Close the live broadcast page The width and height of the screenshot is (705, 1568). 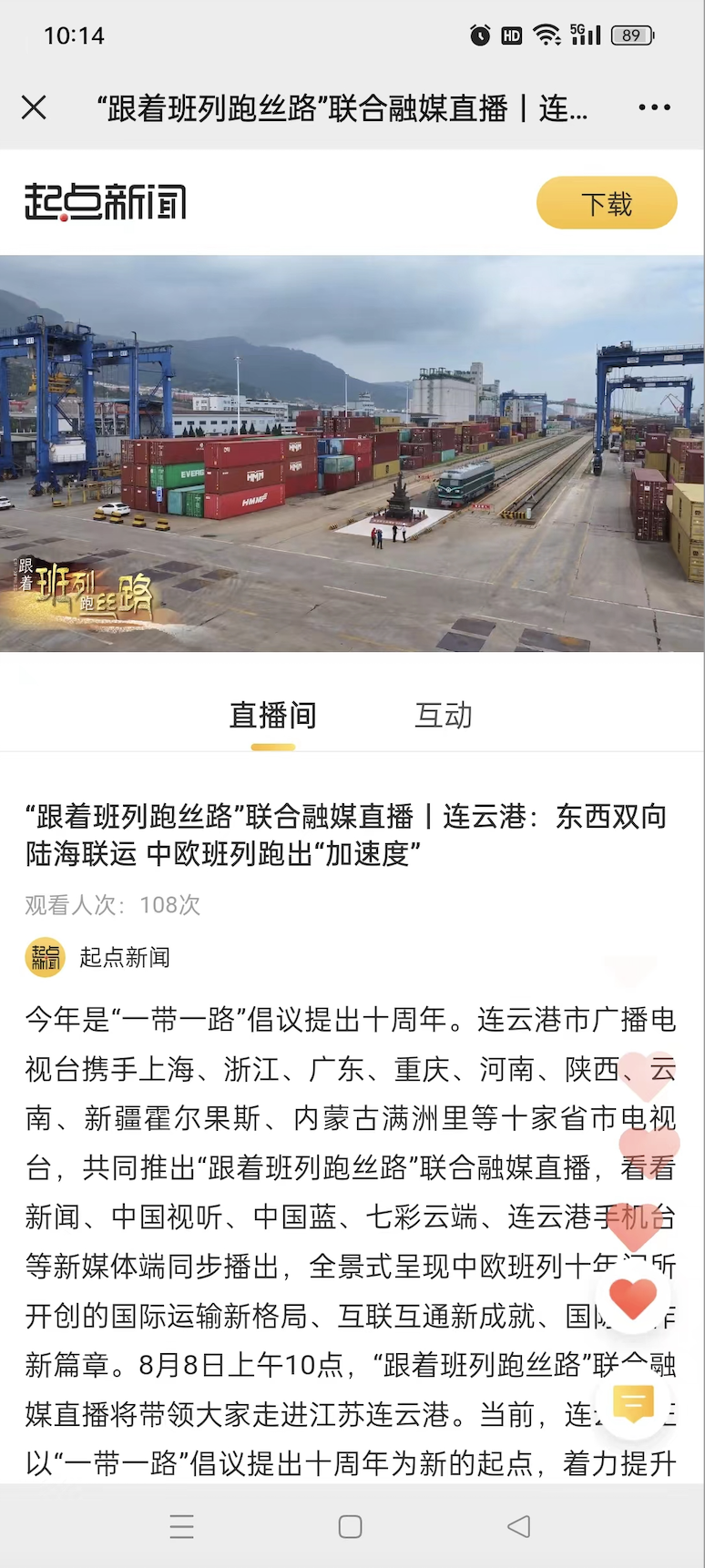tap(34, 108)
